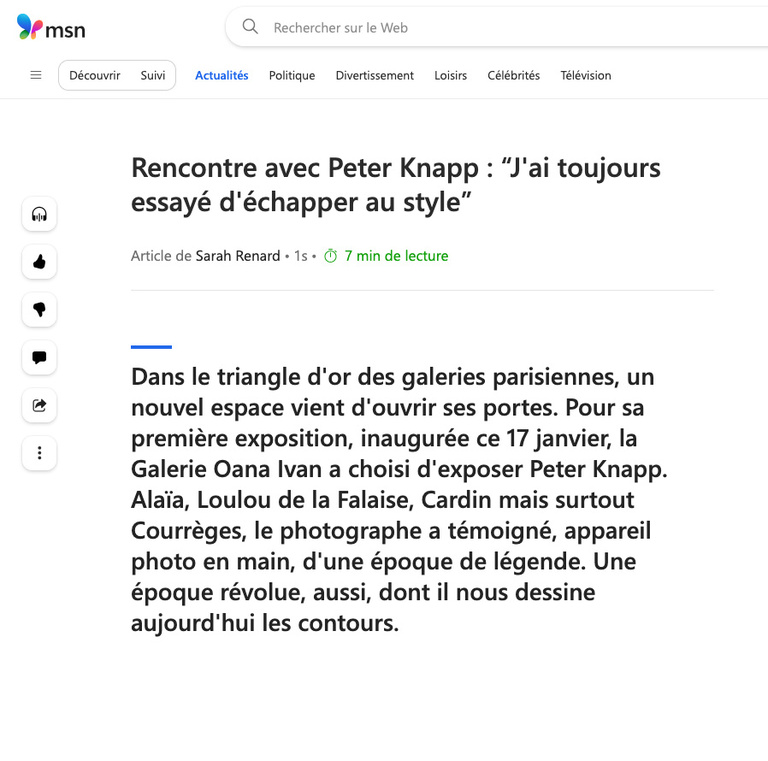This screenshot has height=761, width=768.
Task: Open author Sarah Renard's page
Action: 238,256
